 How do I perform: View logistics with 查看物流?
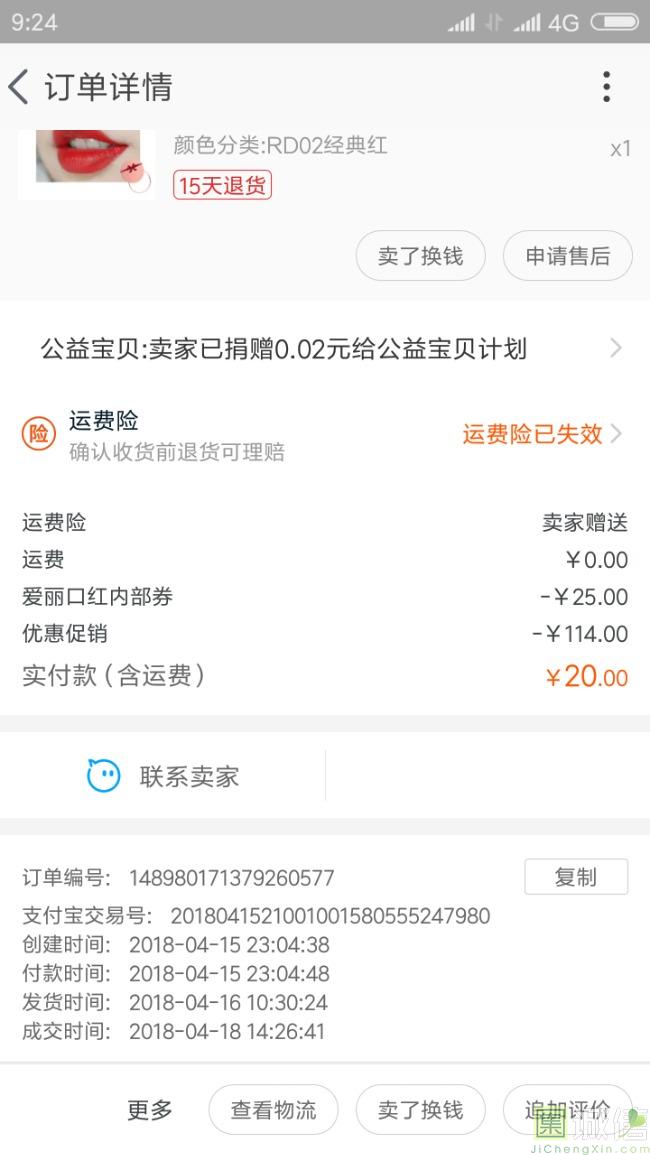[x=273, y=1109]
